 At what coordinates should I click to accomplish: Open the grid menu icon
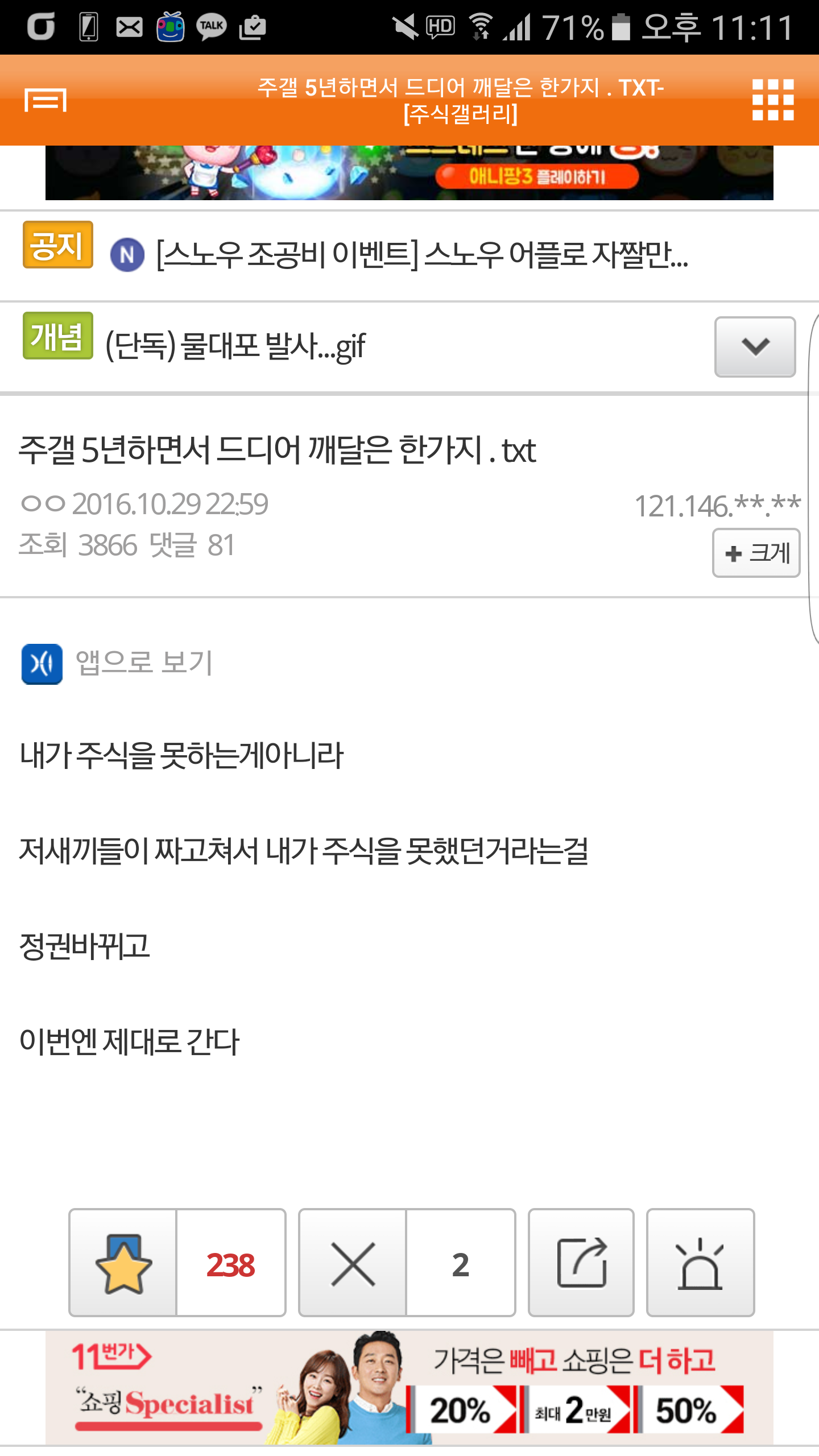(772, 100)
